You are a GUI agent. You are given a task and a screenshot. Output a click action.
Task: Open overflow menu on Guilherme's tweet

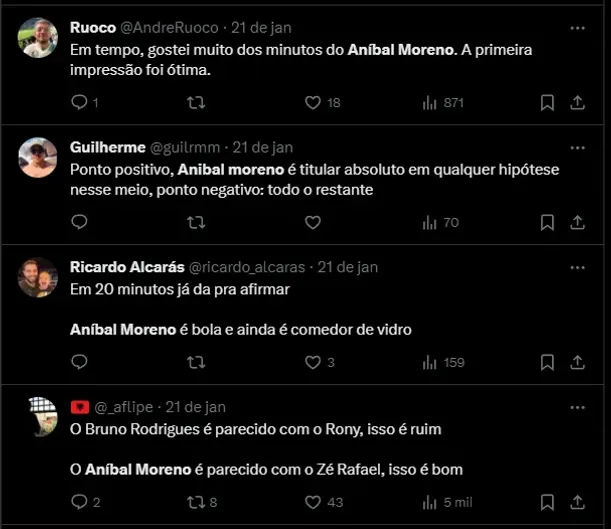point(577,147)
